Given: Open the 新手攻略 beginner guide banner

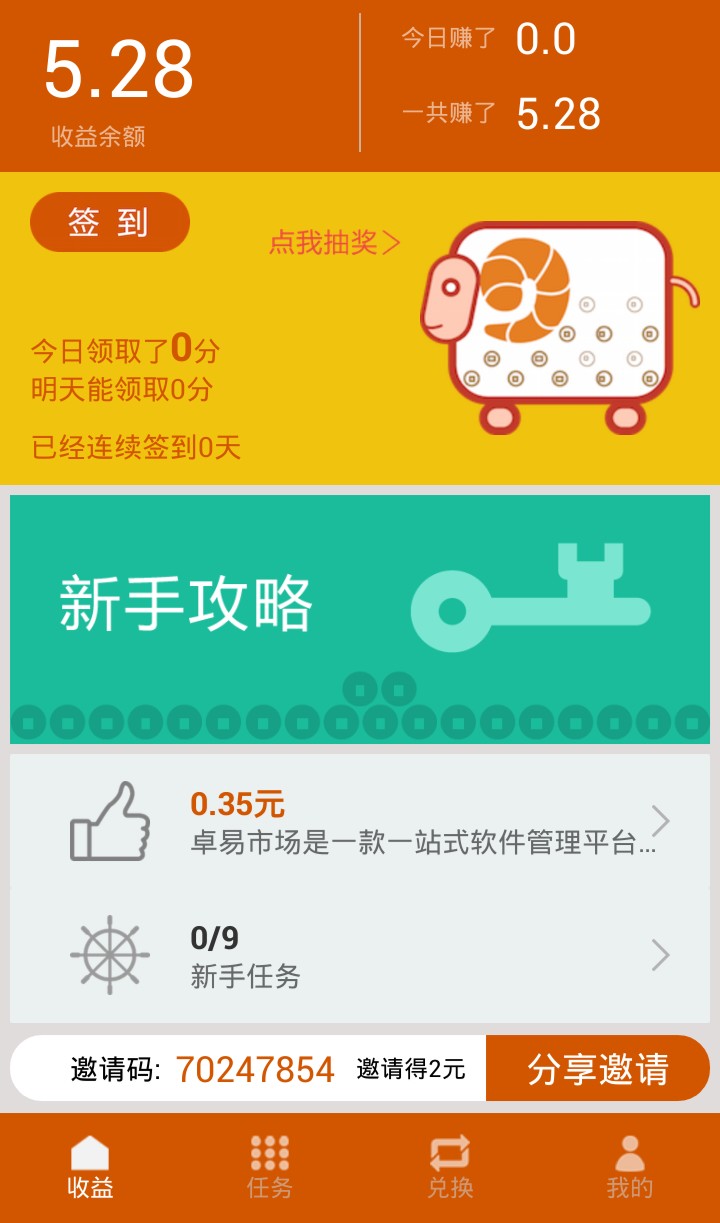Looking at the screenshot, I should 360,619.
